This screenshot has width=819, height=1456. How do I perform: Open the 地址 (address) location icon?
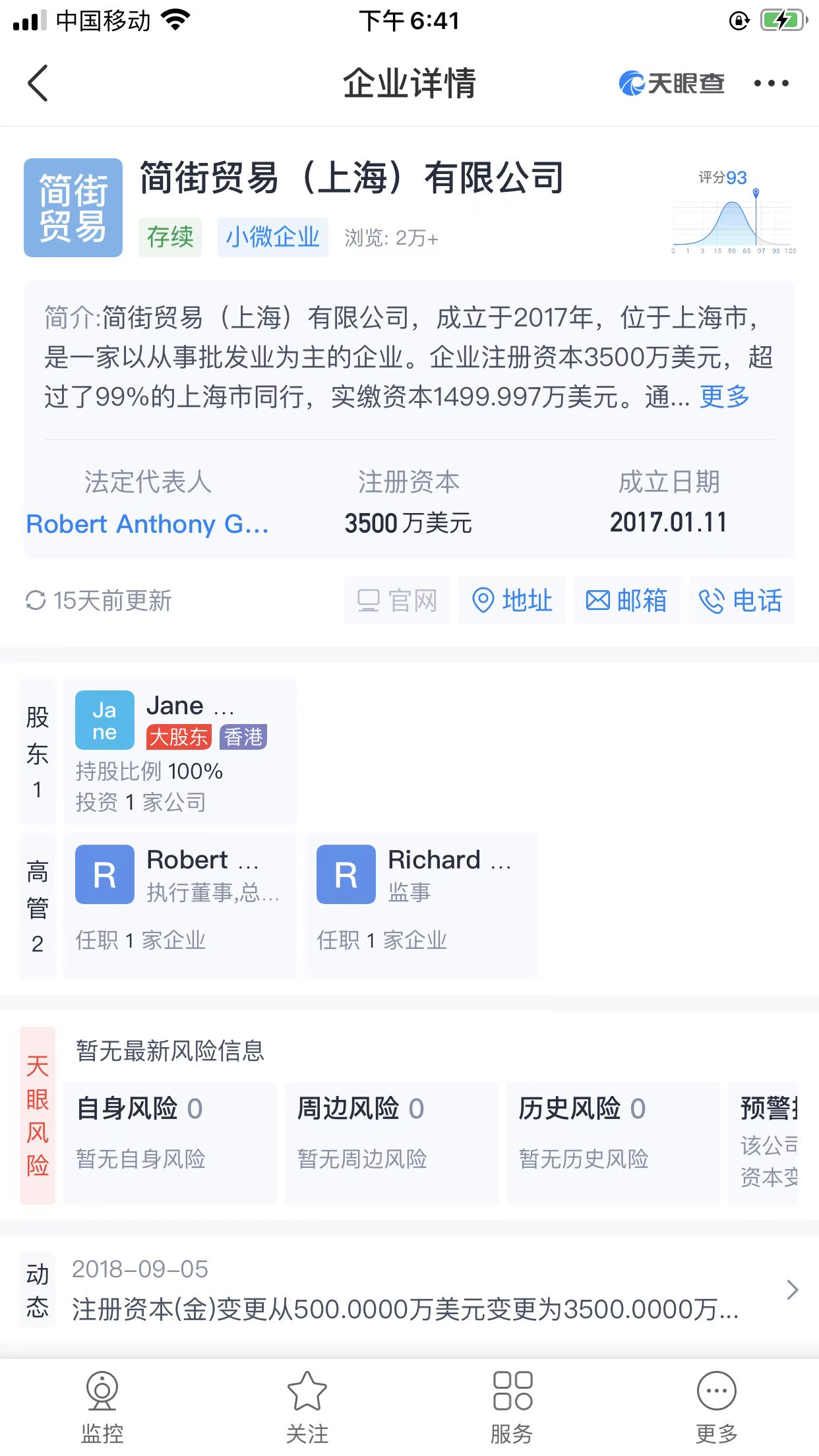(x=512, y=600)
